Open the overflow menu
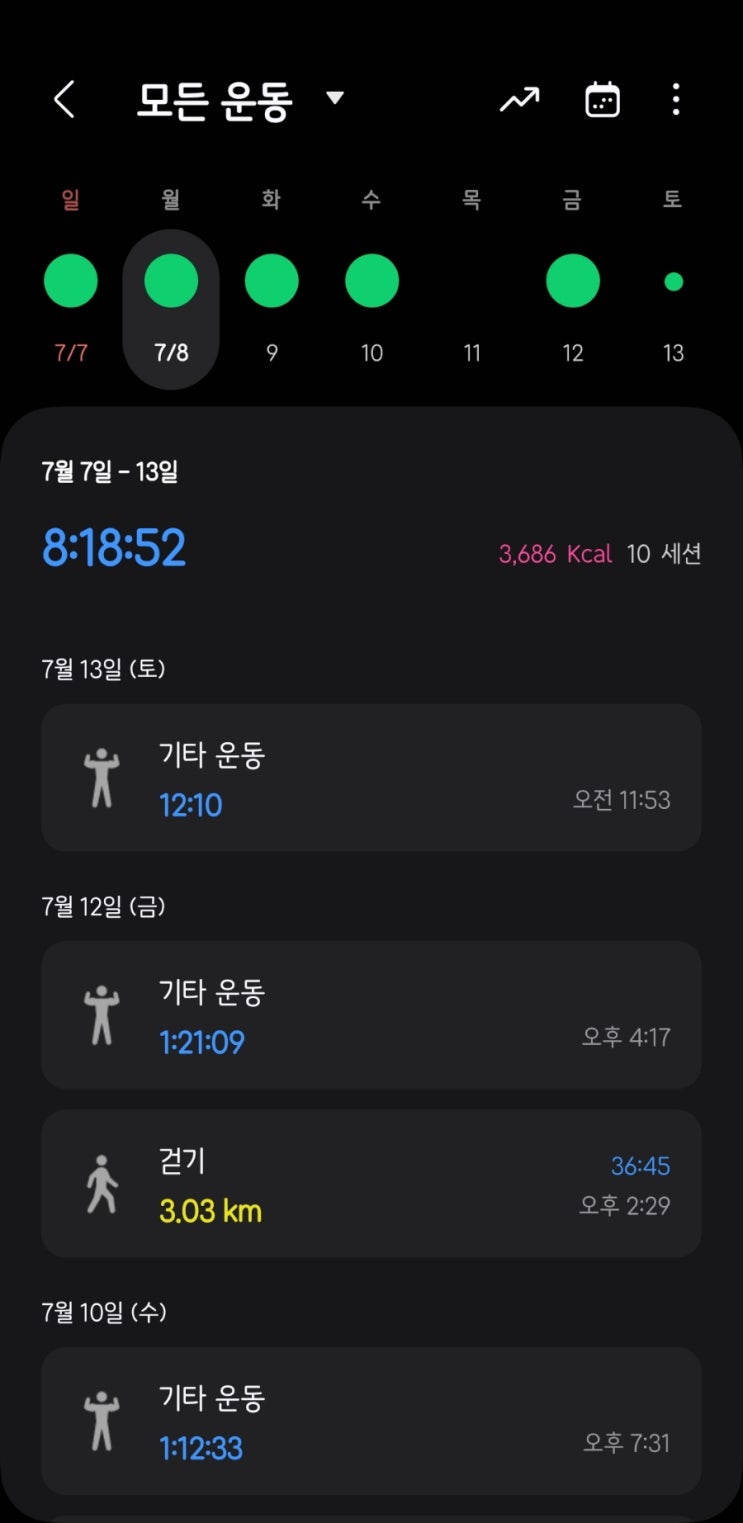This screenshot has width=743, height=1523. pos(676,100)
